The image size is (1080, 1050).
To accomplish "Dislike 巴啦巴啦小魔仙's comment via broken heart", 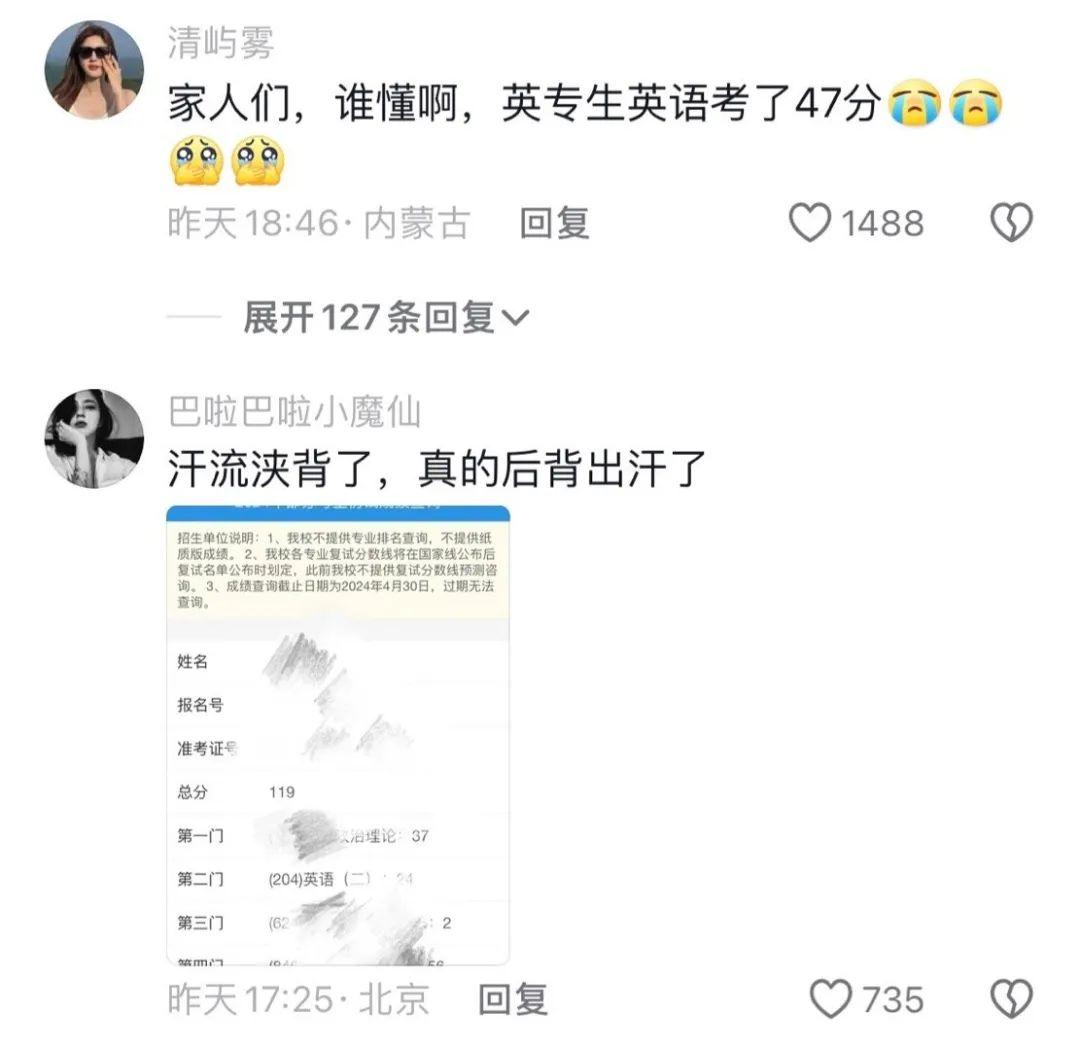I will click(x=1010, y=999).
